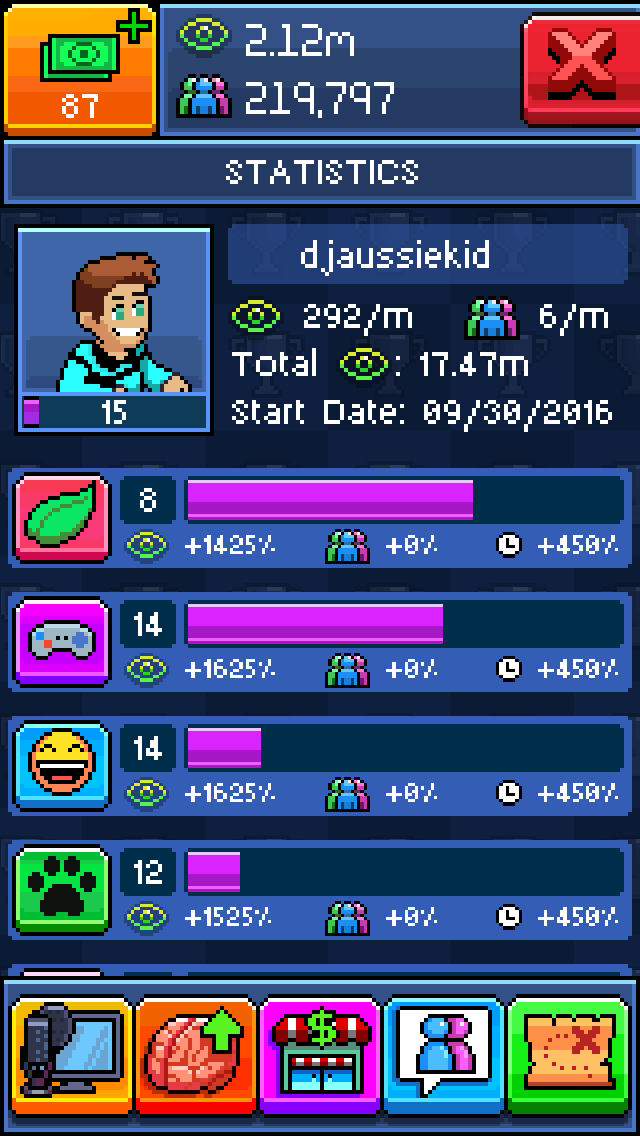Open the social chat people tab
The width and height of the screenshot is (640, 1136).
(444, 1056)
